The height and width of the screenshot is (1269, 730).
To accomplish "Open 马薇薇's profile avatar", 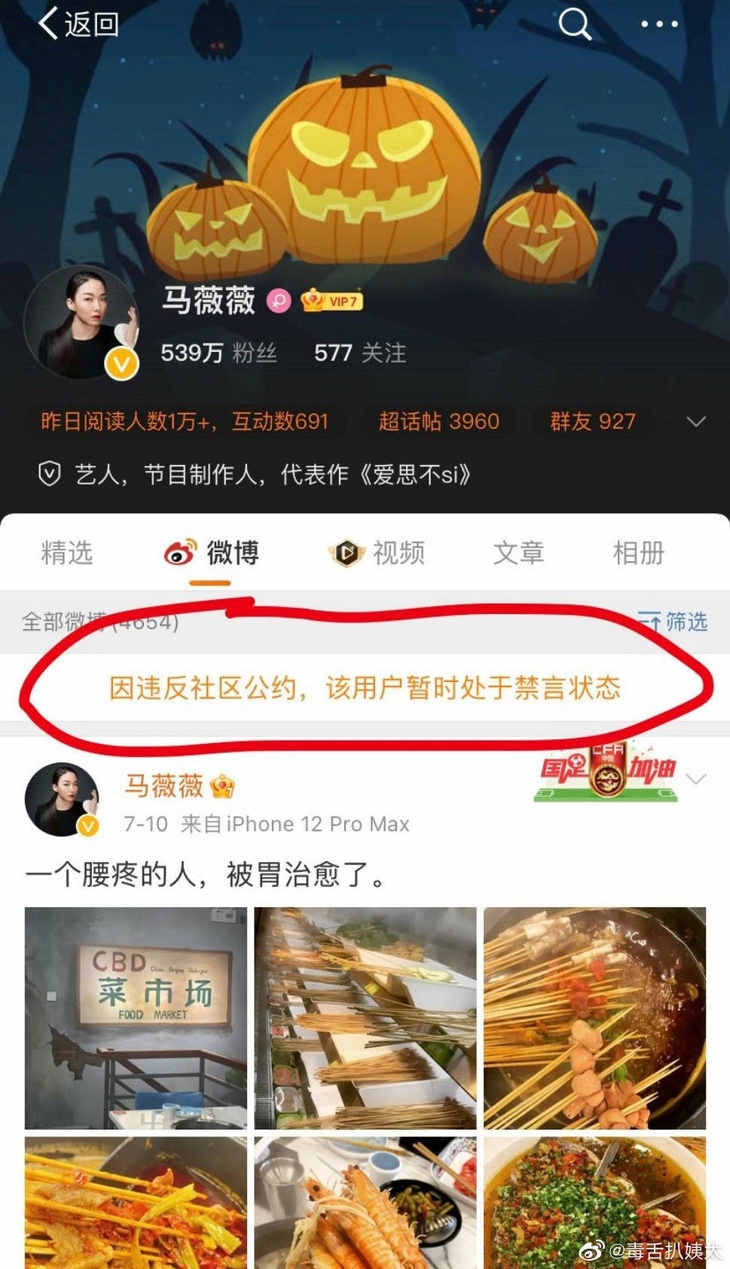I will click(x=80, y=323).
